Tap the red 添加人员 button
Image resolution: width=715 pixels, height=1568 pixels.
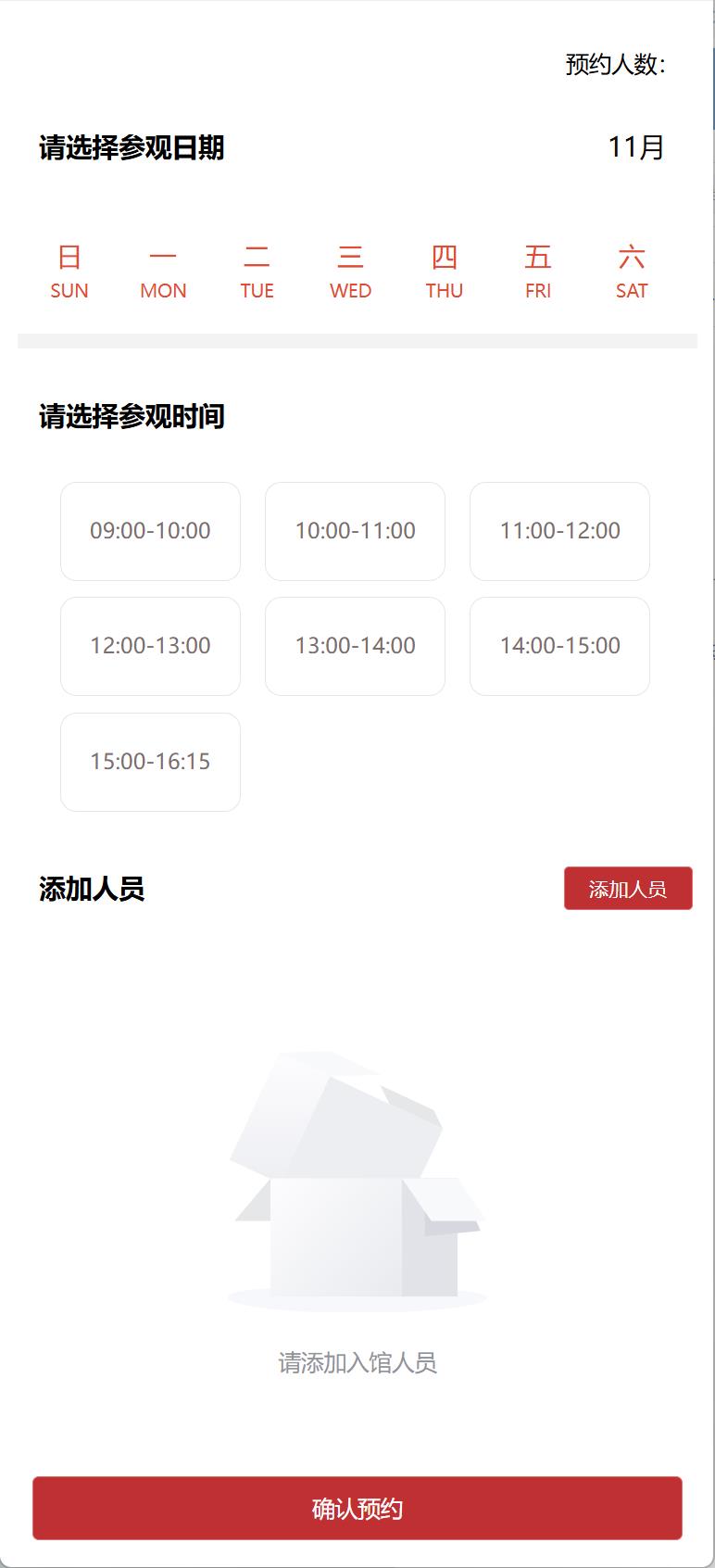pos(628,889)
